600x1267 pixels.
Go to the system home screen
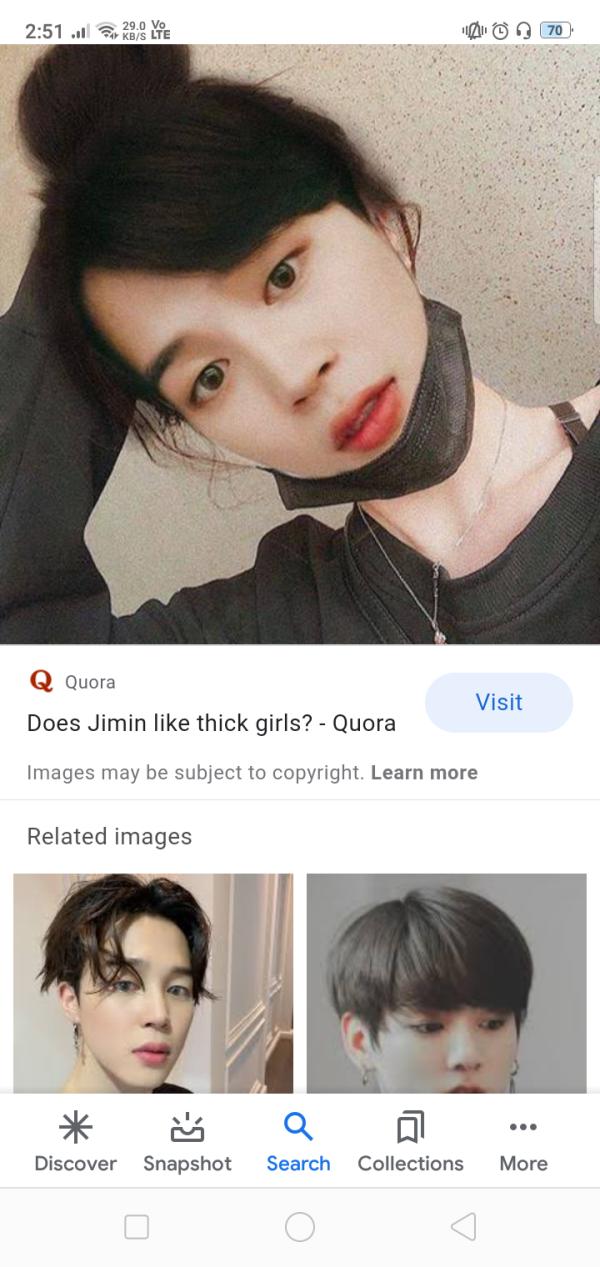300,1227
